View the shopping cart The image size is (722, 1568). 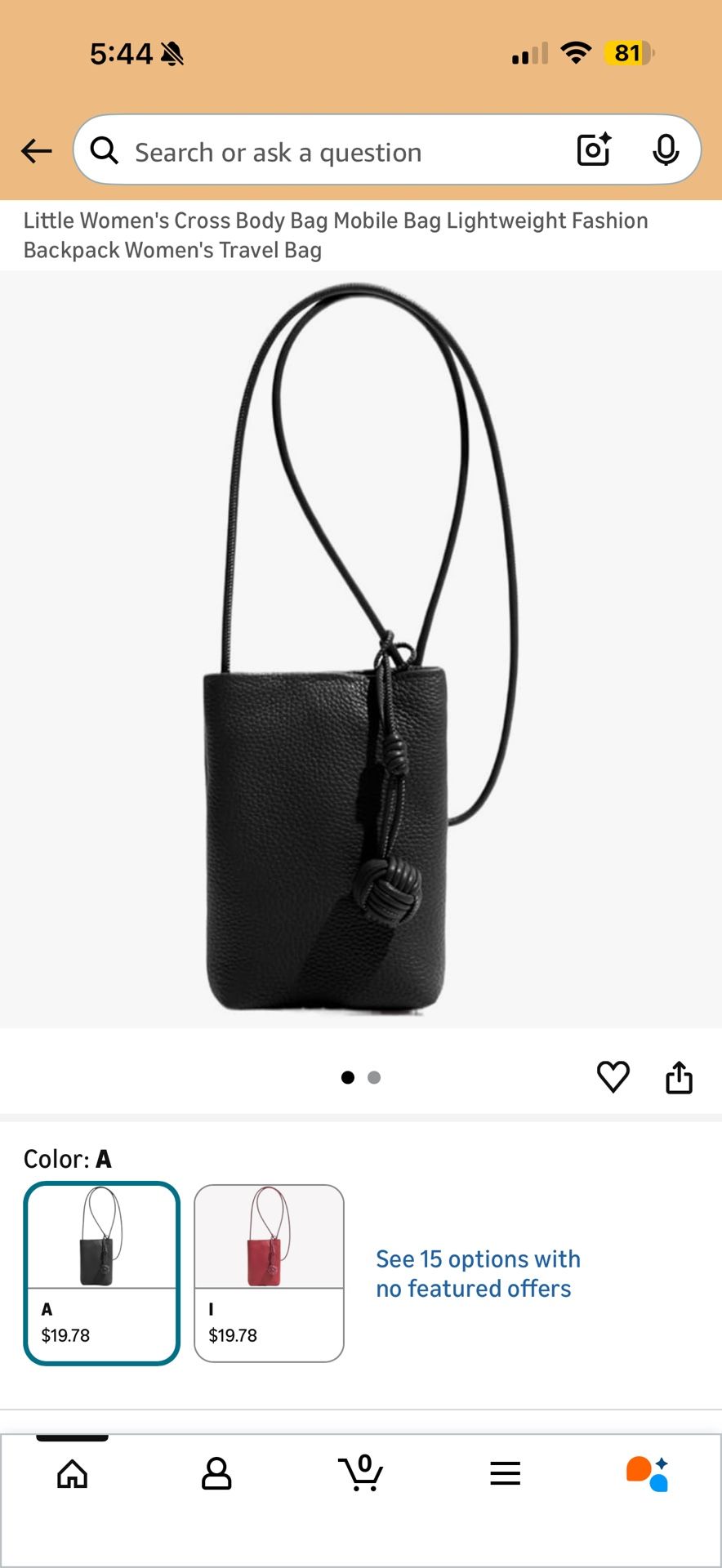click(x=361, y=1473)
